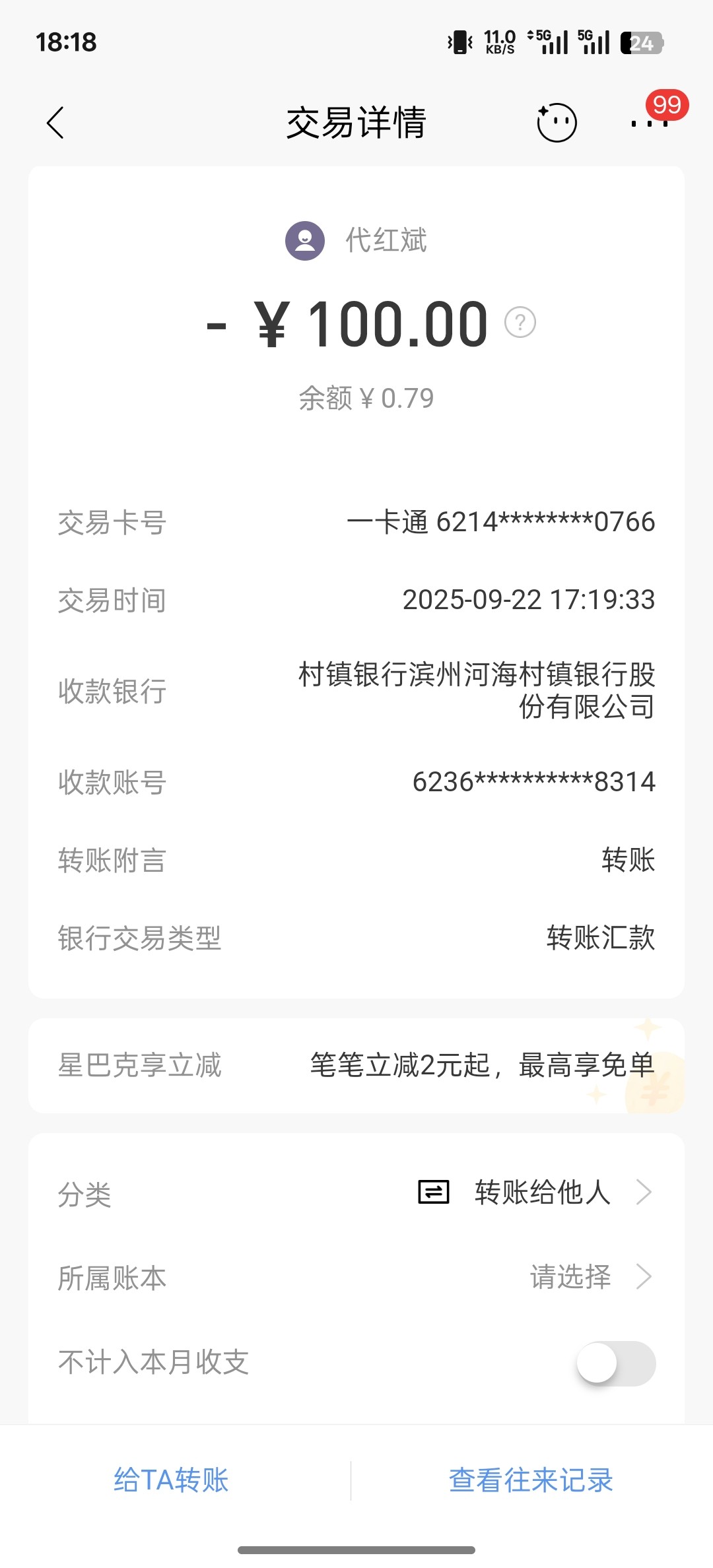Tap 给TA转账 to transfer again
The image size is (713, 1568).
[x=171, y=1480]
